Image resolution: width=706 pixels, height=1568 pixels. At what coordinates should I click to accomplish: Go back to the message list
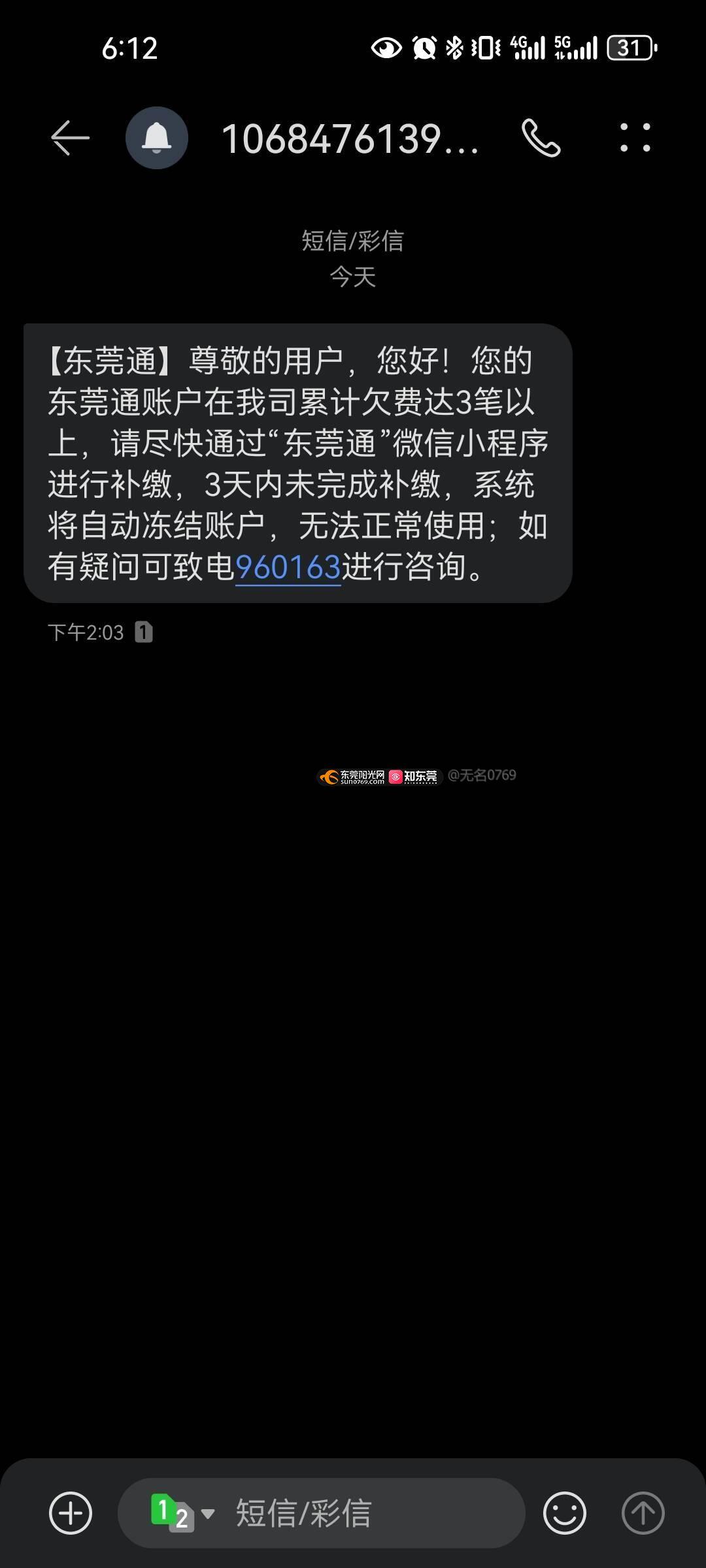[x=70, y=138]
